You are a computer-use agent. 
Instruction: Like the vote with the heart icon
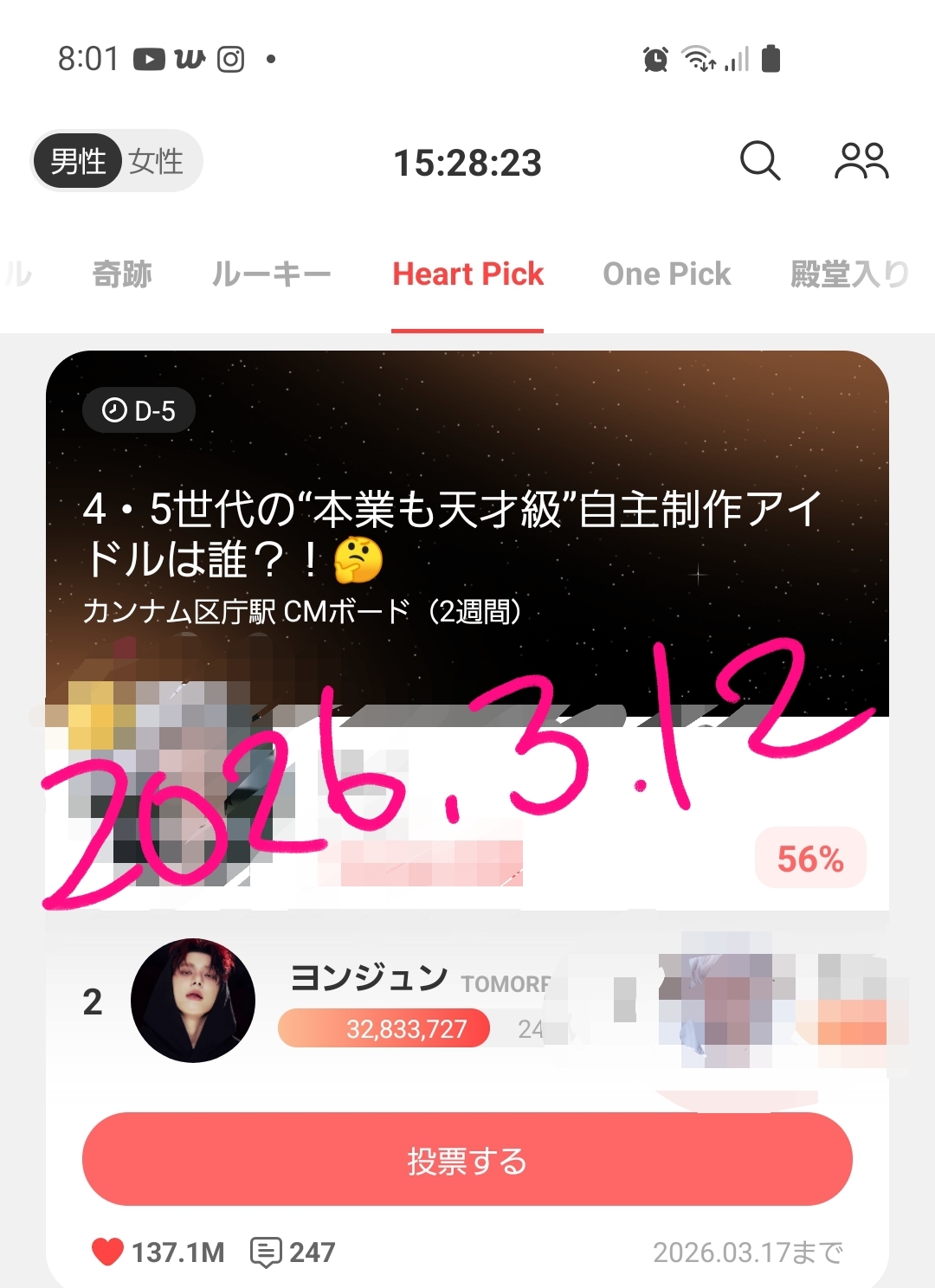click(x=107, y=1252)
